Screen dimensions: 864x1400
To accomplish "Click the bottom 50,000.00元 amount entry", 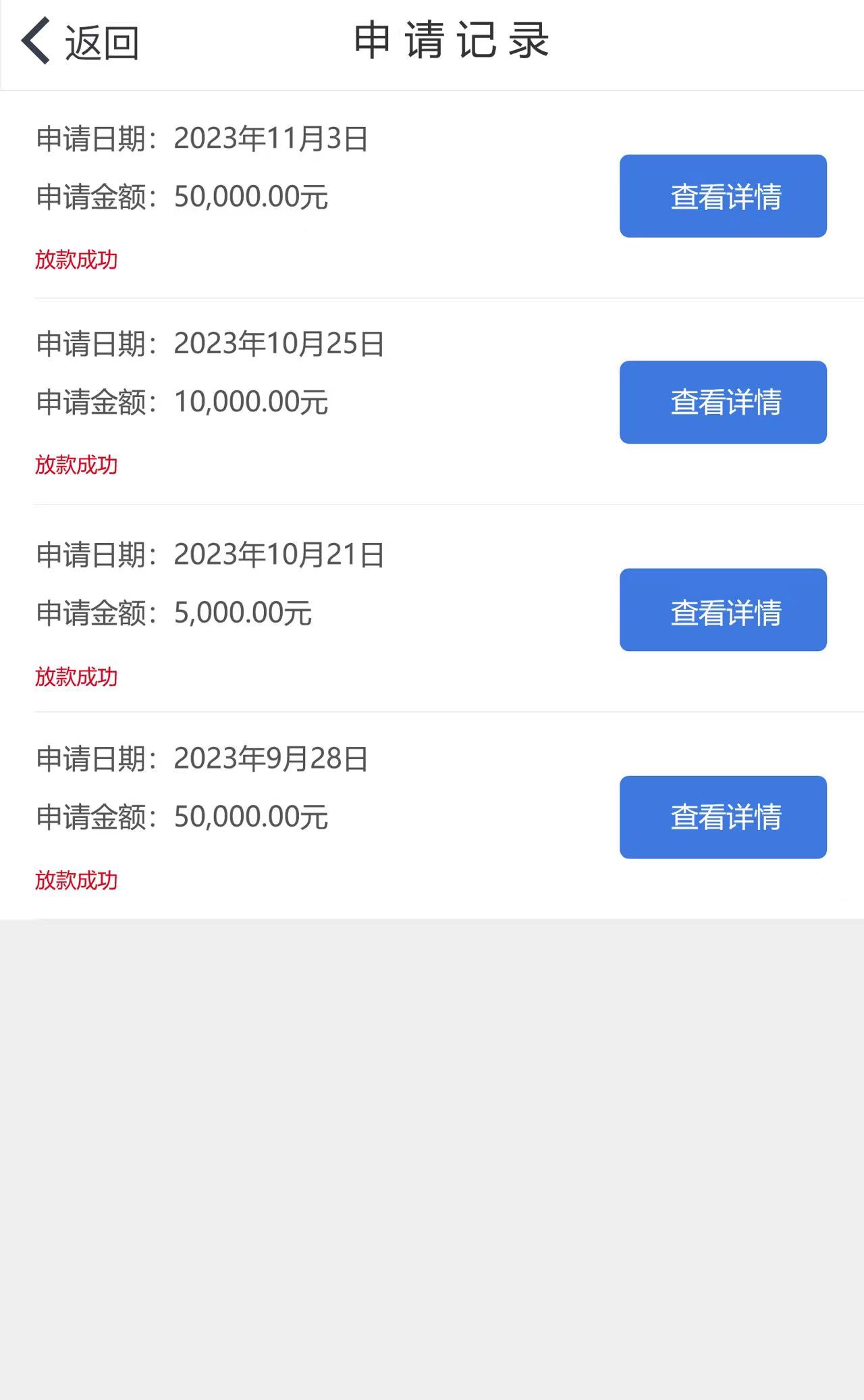I will 250,817.
